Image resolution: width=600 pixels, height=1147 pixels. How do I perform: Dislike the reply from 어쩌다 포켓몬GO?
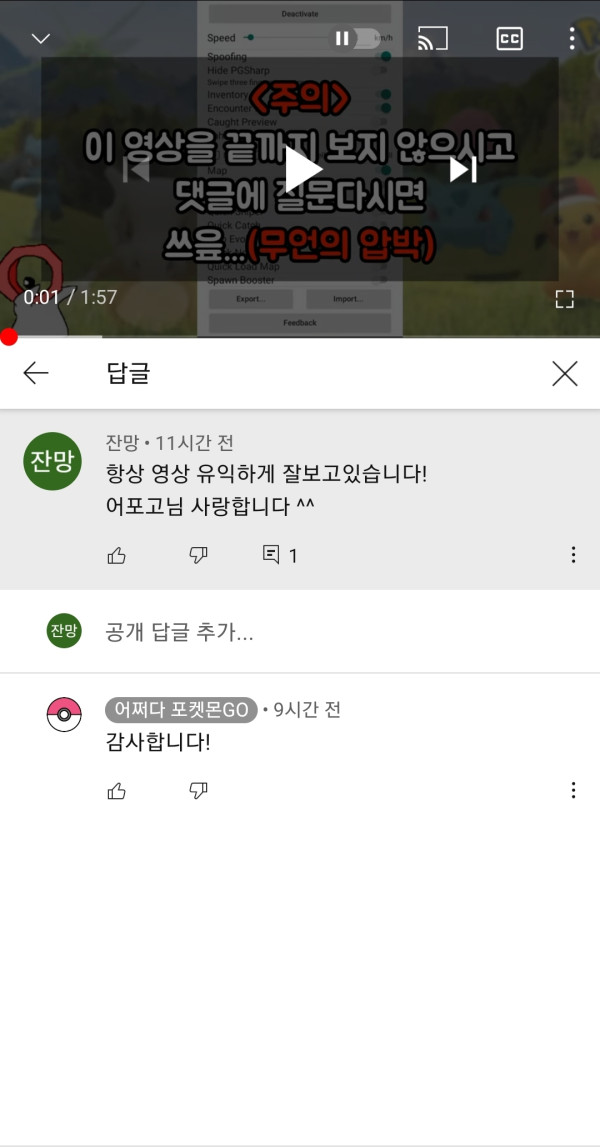(x=198, y=791)
